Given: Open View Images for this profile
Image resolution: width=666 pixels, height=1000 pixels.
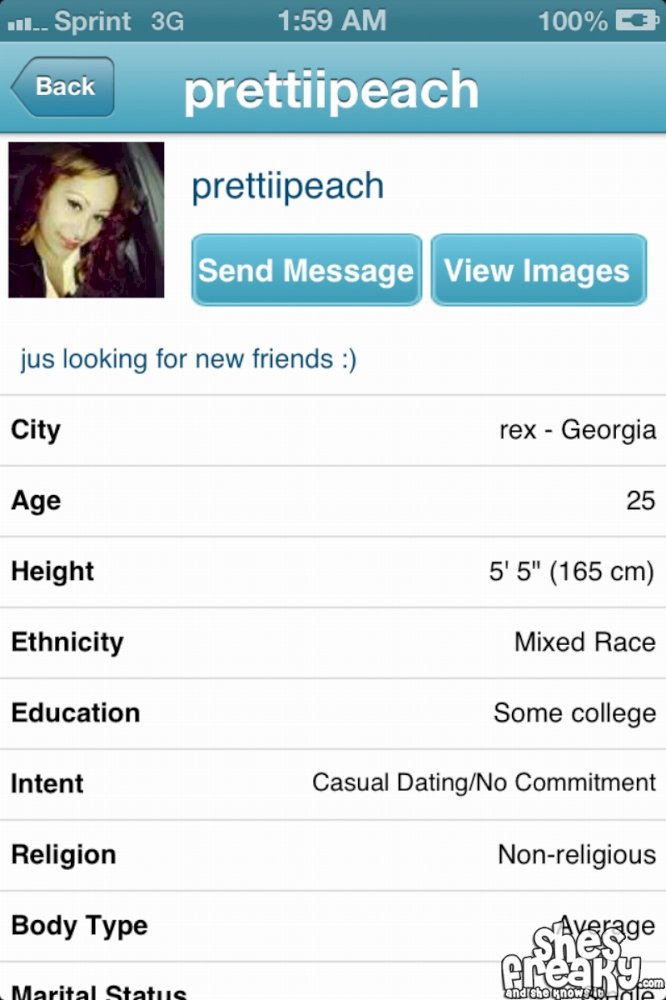Looking at the screenshot, I should click(x=538, y=270).
